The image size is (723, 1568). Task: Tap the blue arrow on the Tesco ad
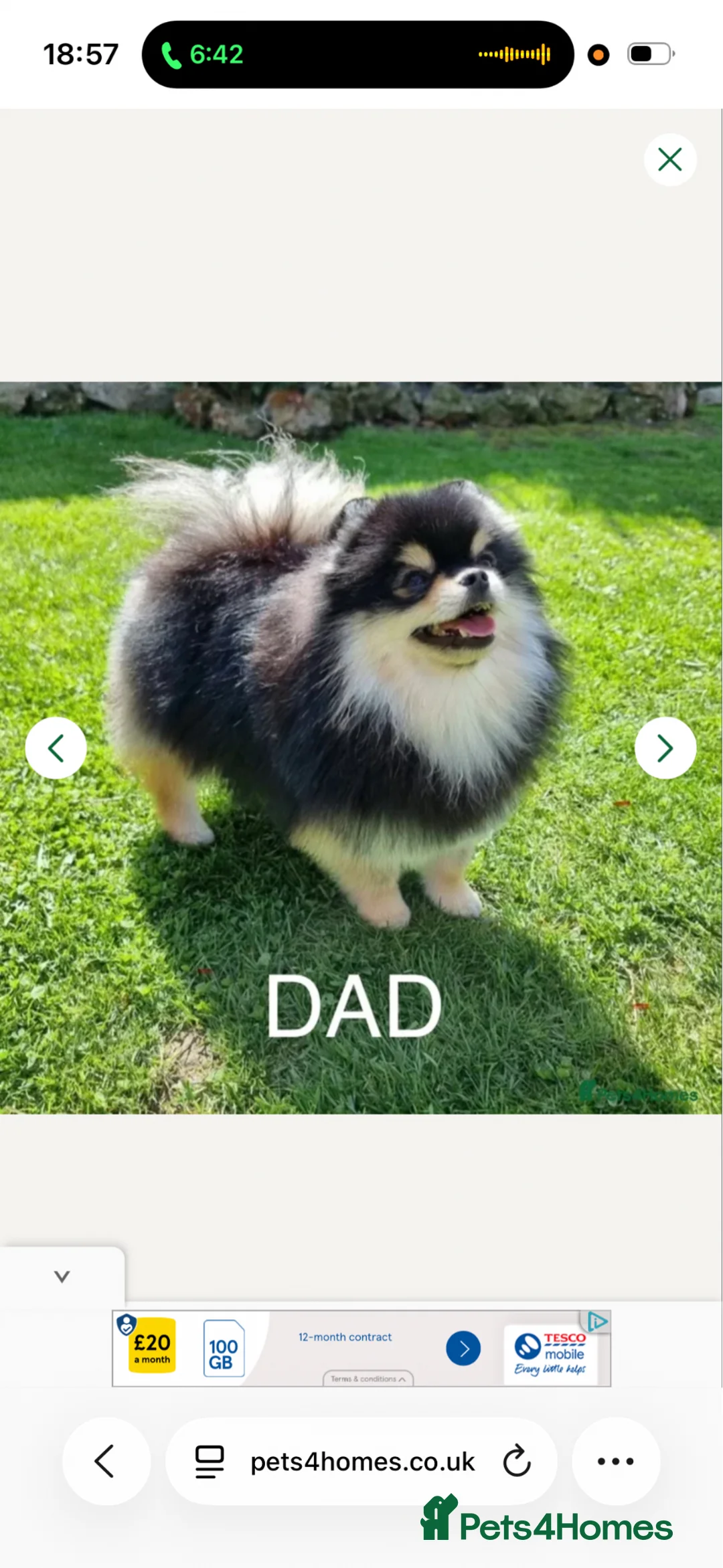tap(463, 1348)
